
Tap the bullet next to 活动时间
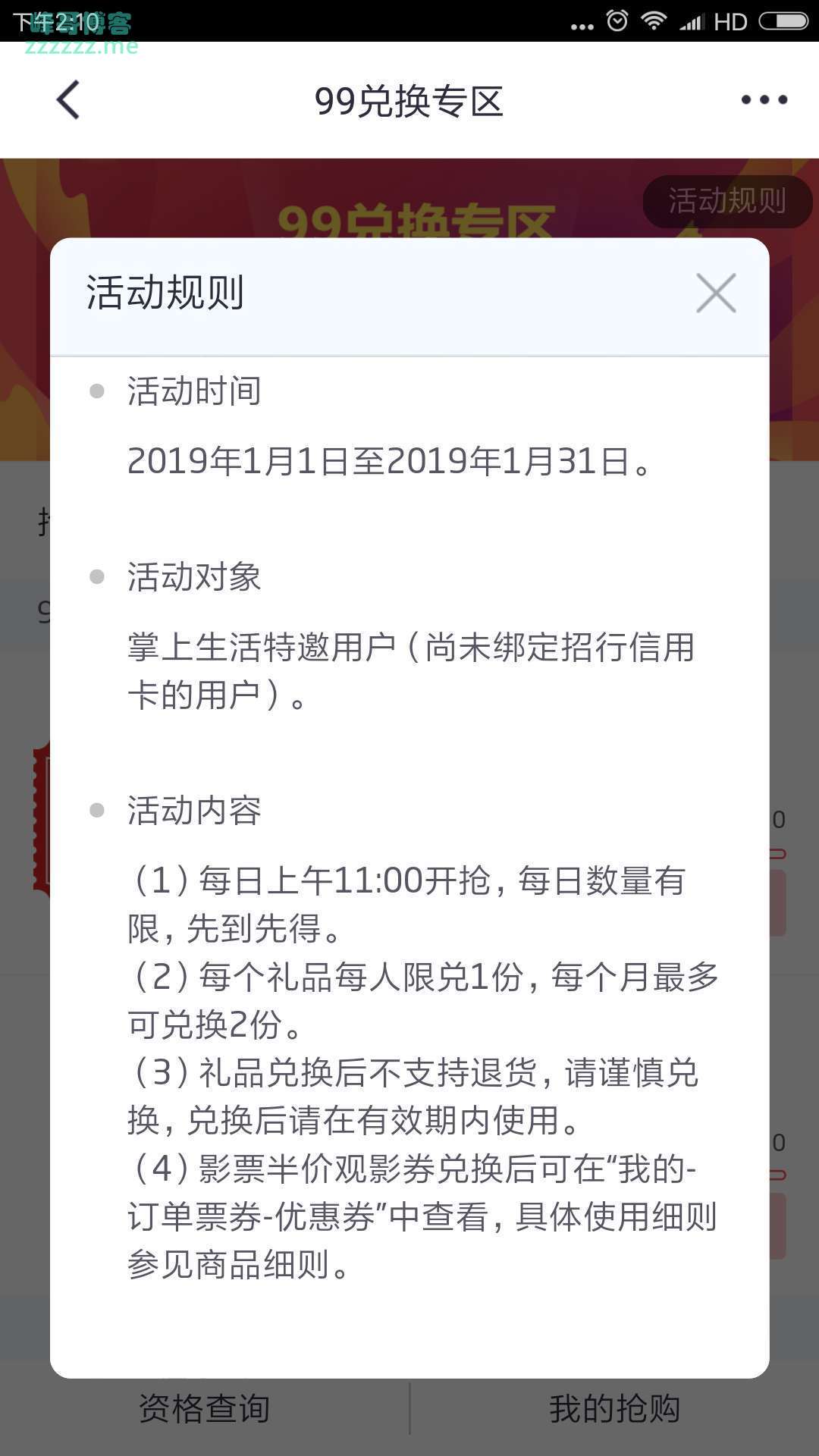[x=96, y=393]
